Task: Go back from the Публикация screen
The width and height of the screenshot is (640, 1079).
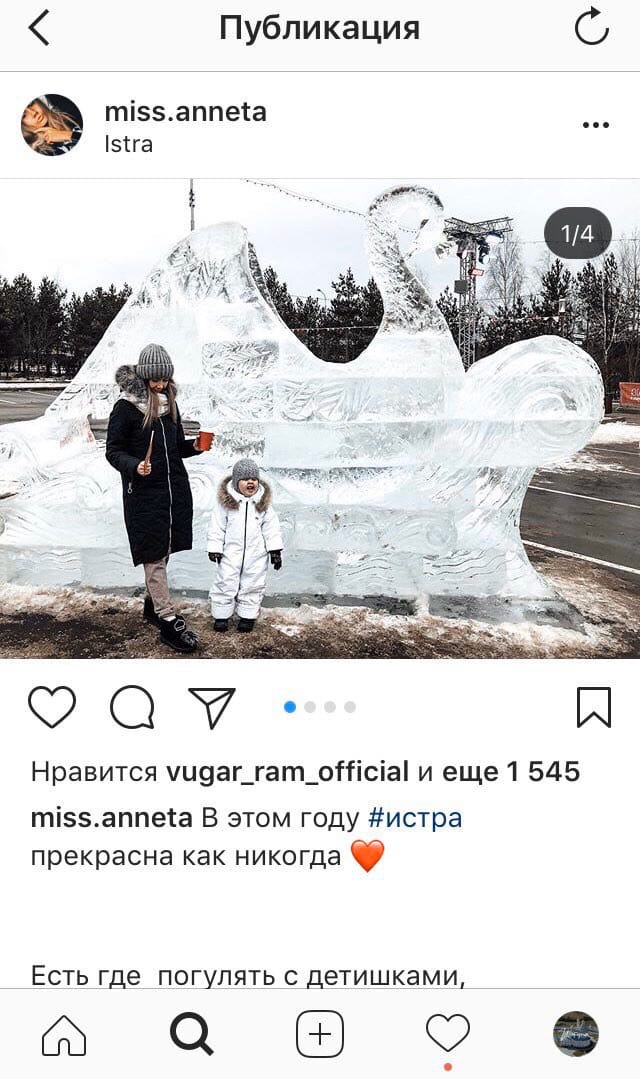Action: click(x=39, y=29)
